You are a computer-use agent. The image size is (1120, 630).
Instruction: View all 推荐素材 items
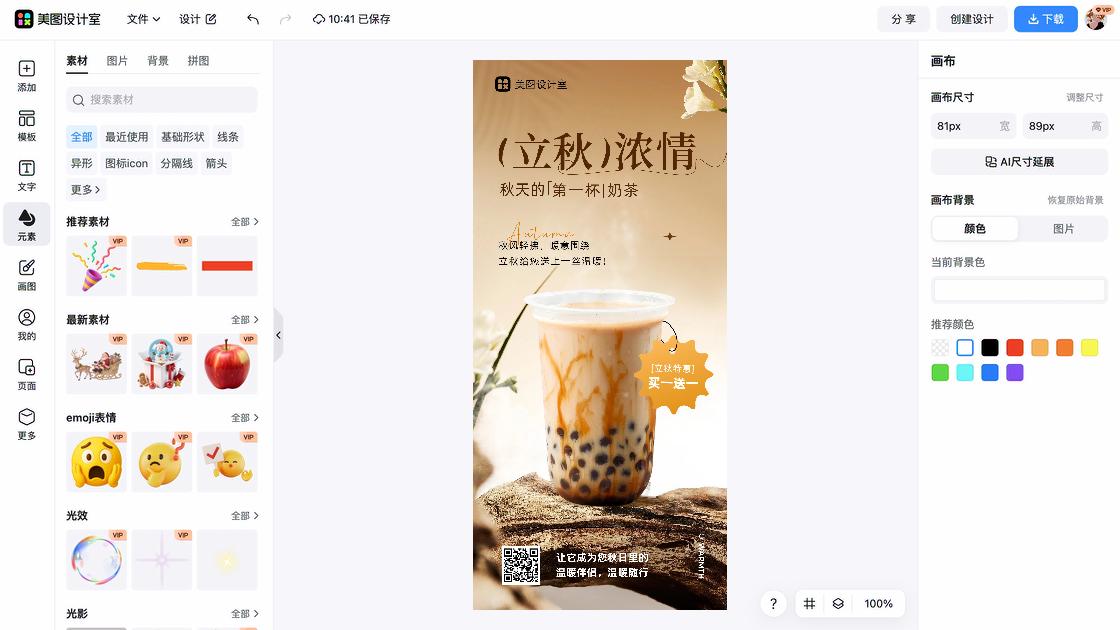tap(244, 222)
